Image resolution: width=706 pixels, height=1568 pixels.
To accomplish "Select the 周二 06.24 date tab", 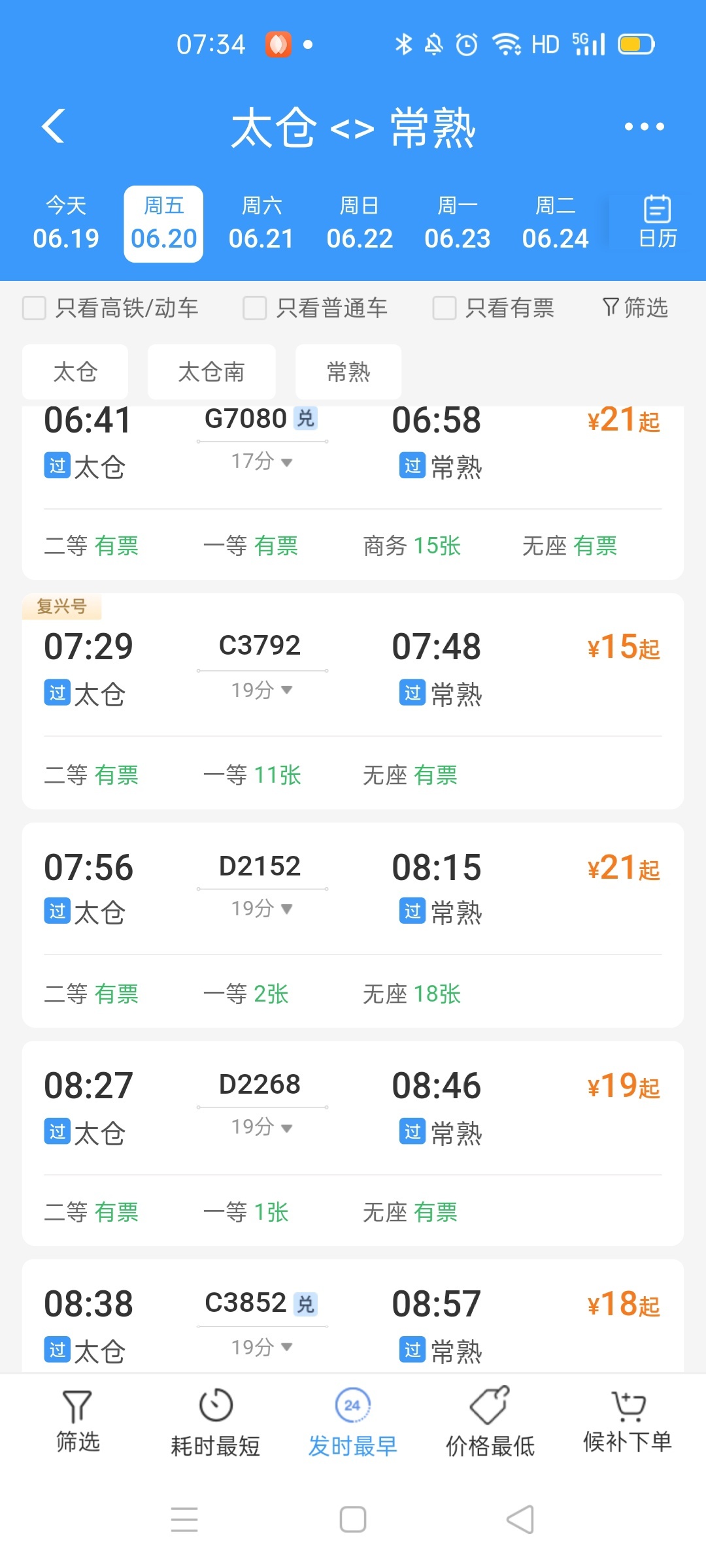I will (x=555, y=223).
